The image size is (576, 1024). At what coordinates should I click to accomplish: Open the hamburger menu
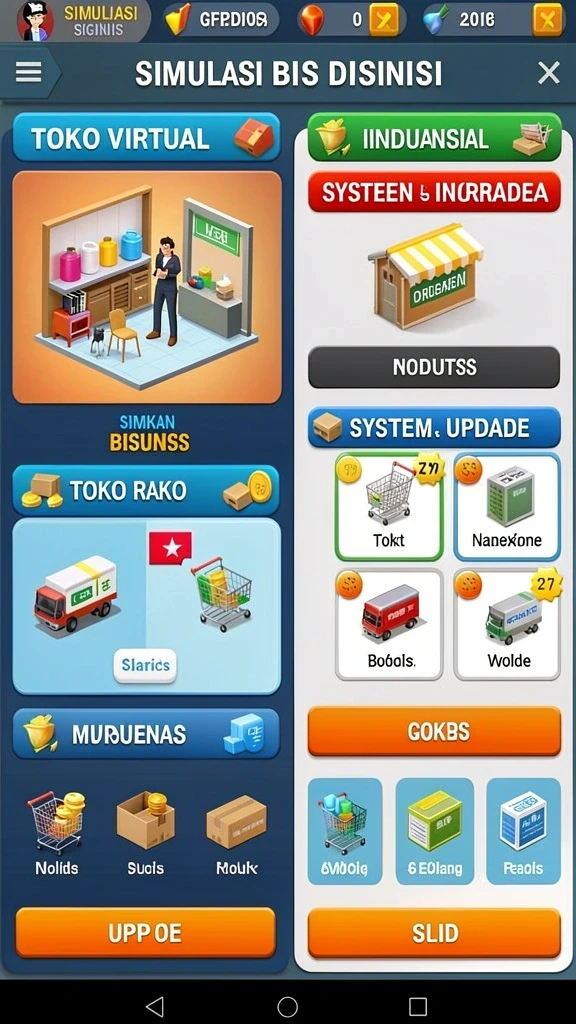pos(29,72)
